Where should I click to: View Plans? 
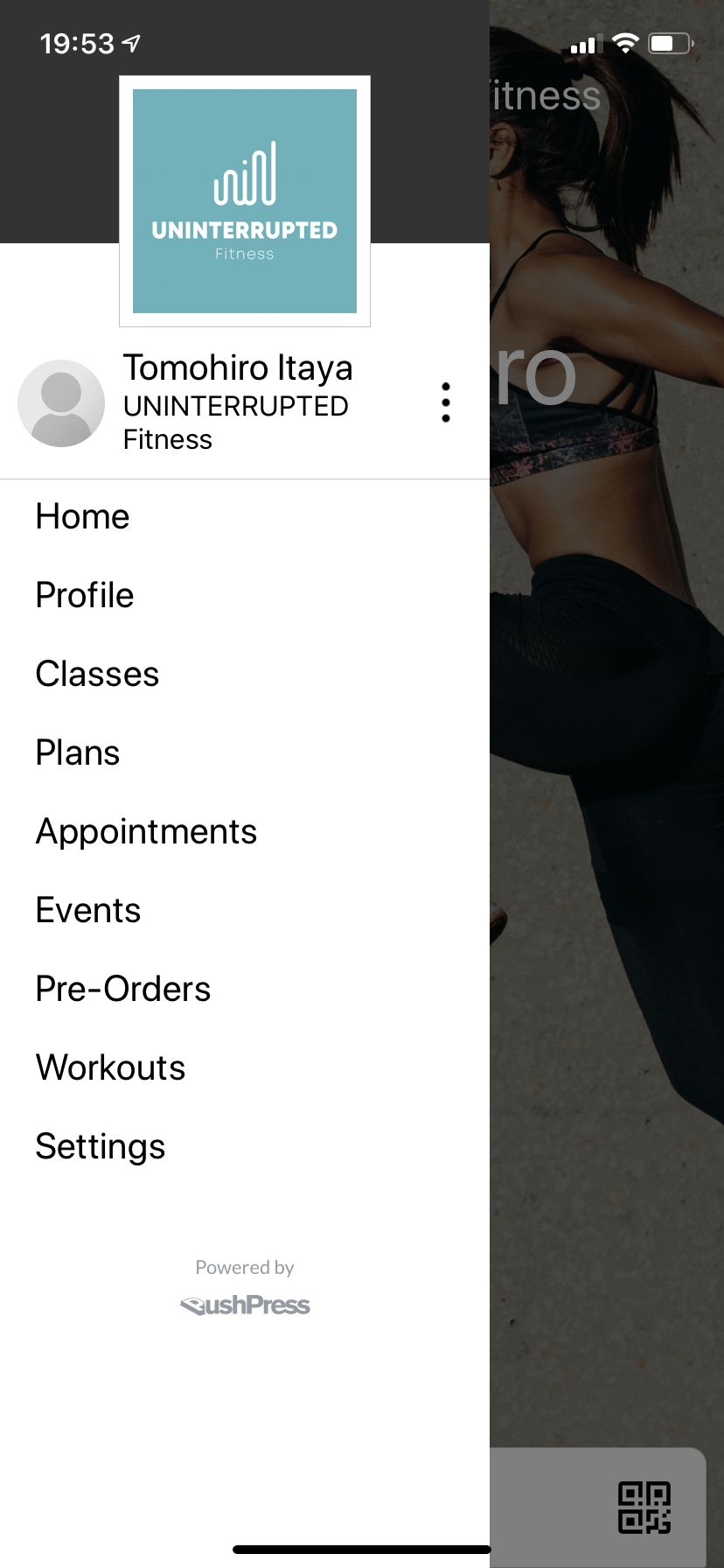(x=78, y=752)
